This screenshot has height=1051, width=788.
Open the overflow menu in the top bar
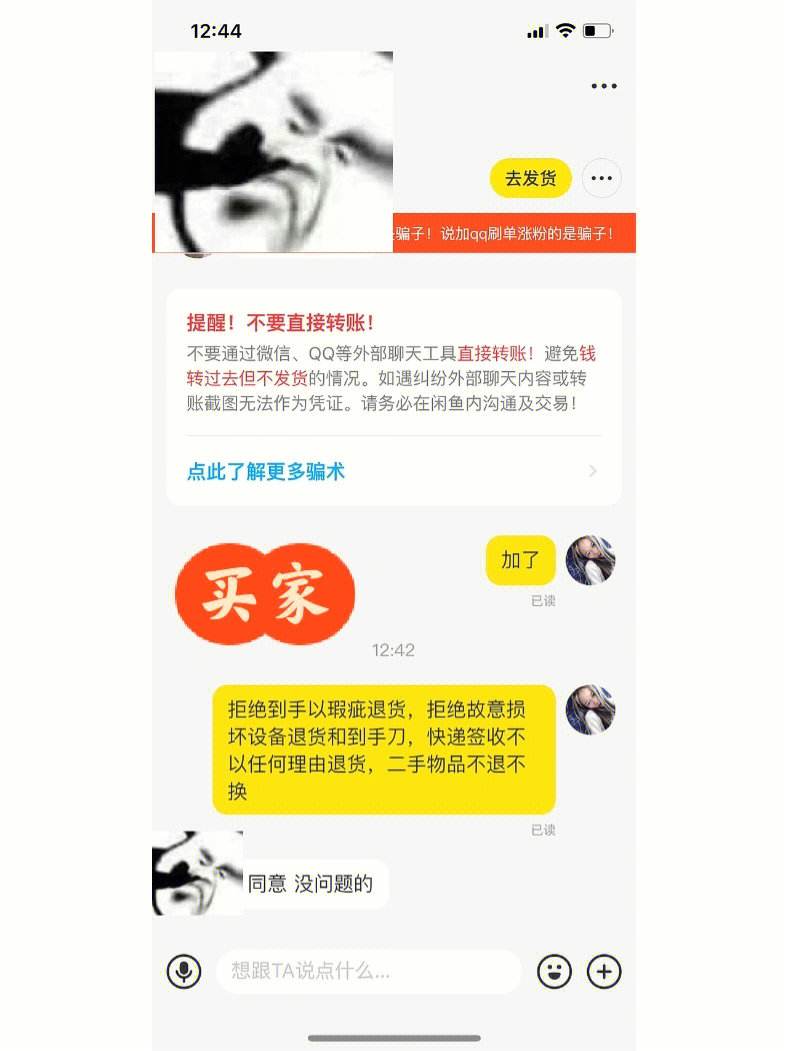[x=604, y=87]
